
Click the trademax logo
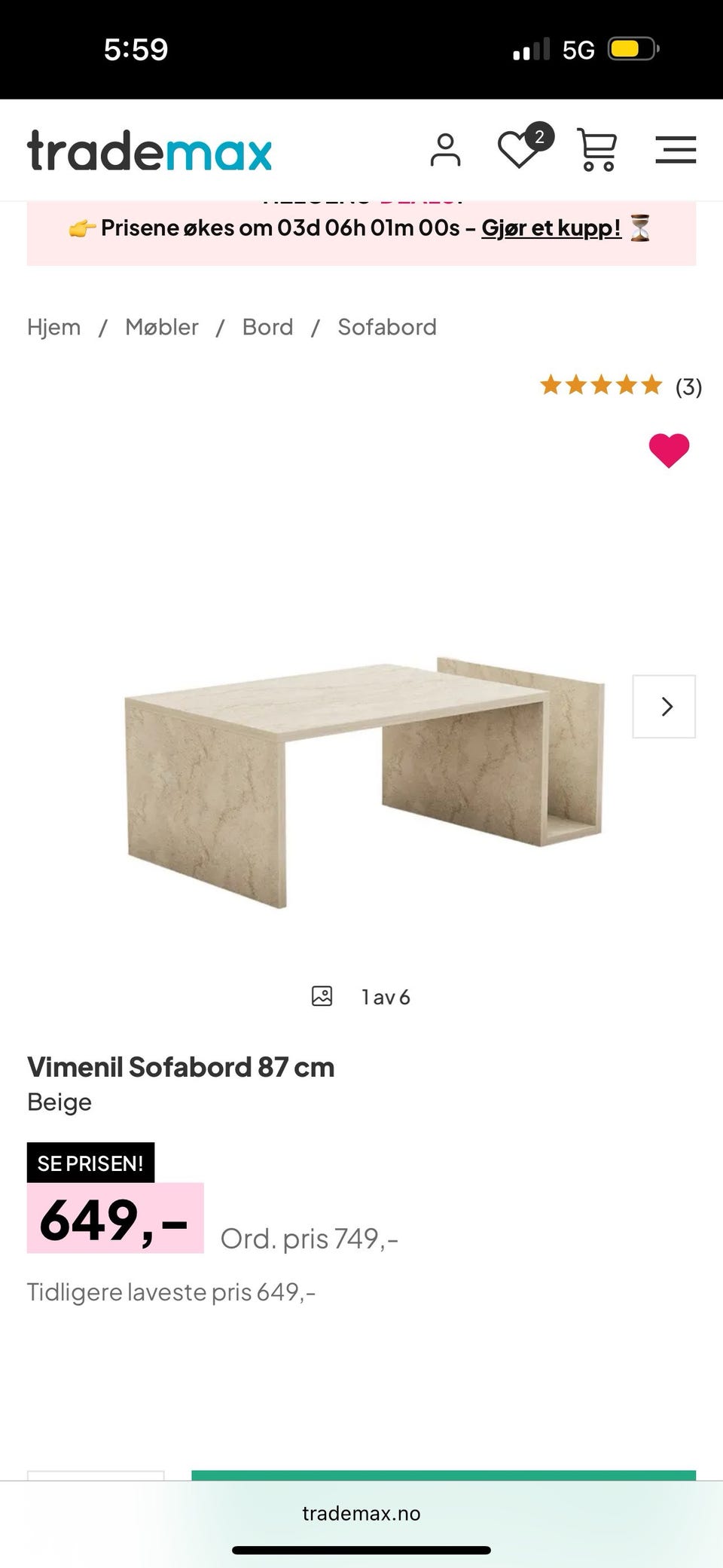[148, 151]
